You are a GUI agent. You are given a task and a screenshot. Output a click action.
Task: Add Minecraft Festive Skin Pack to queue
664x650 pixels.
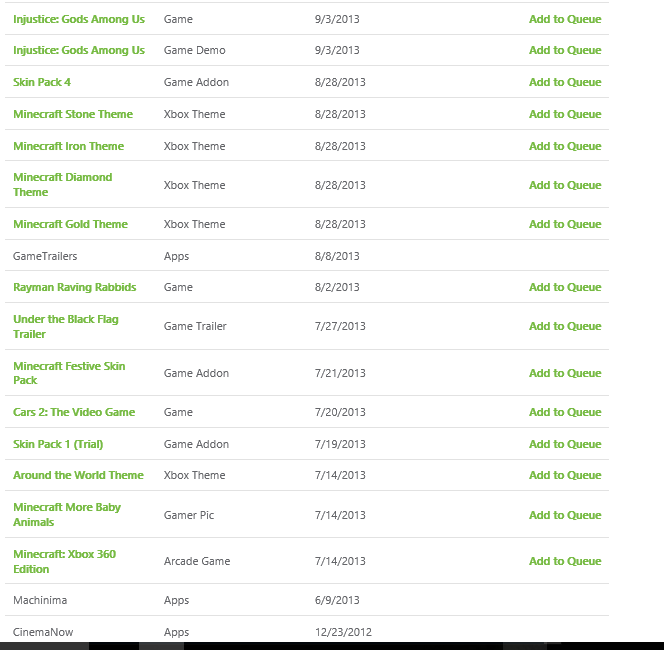tap(564, 373)
